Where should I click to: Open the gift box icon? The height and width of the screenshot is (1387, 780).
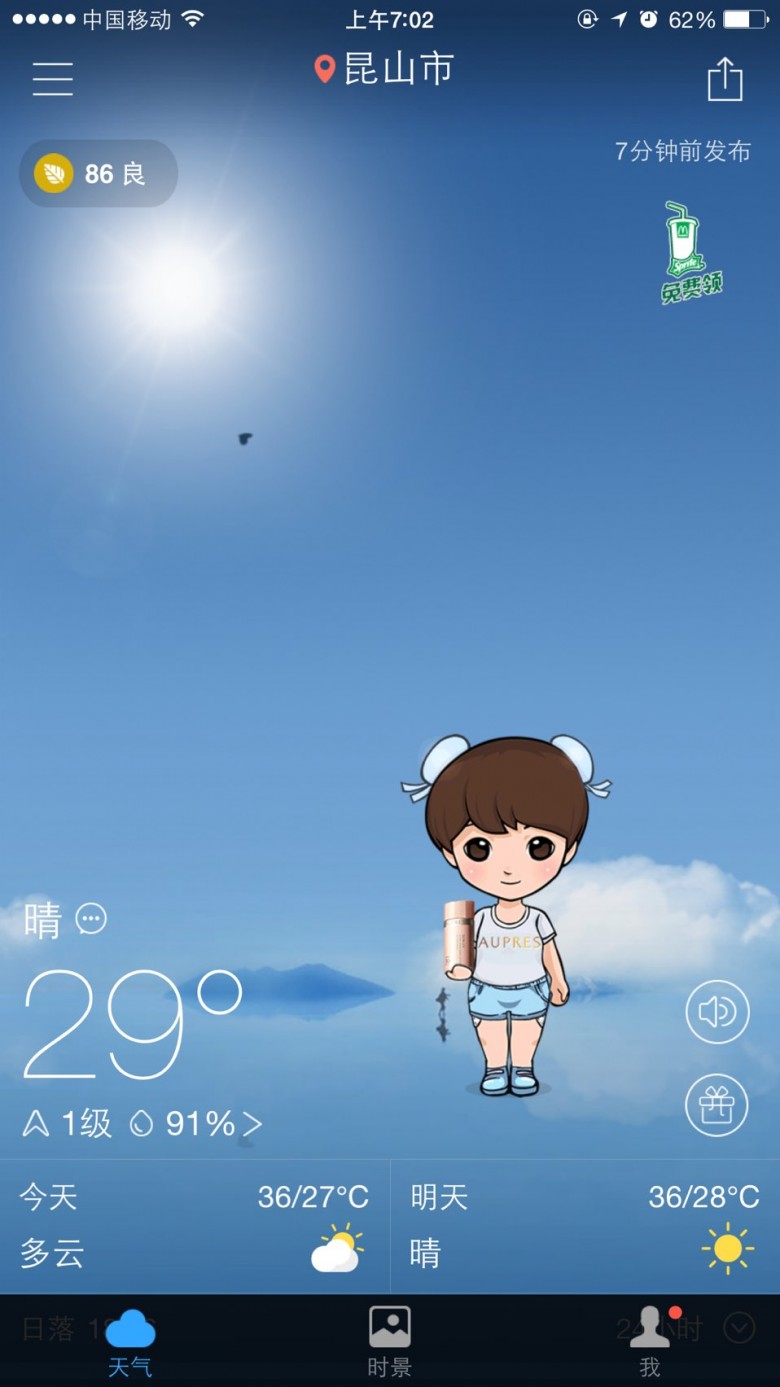click(717, 1105)
